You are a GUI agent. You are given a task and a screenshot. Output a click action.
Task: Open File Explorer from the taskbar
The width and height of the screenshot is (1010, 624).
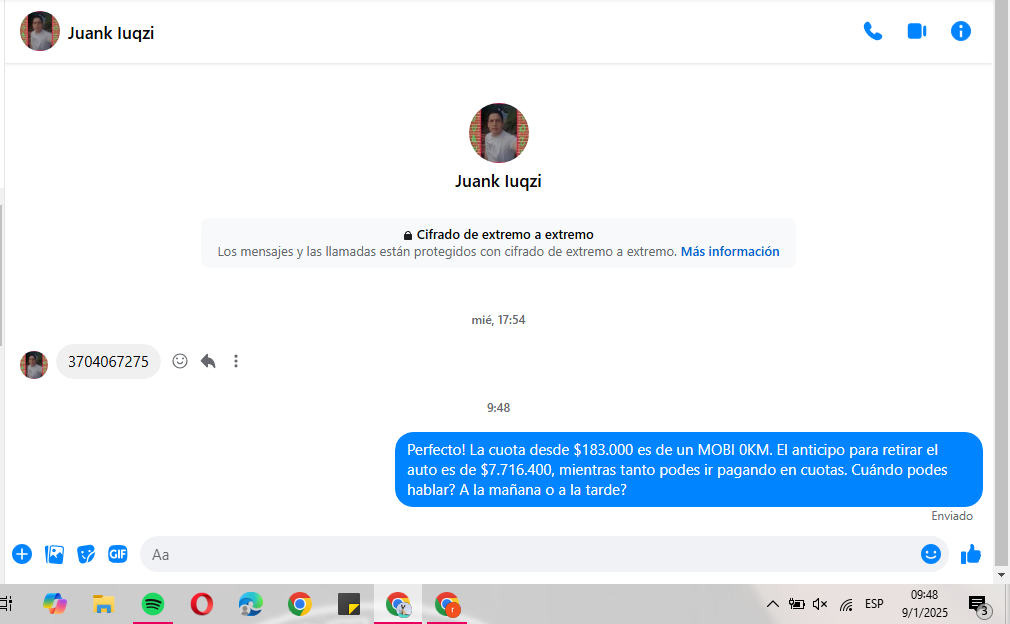[103, 604]
